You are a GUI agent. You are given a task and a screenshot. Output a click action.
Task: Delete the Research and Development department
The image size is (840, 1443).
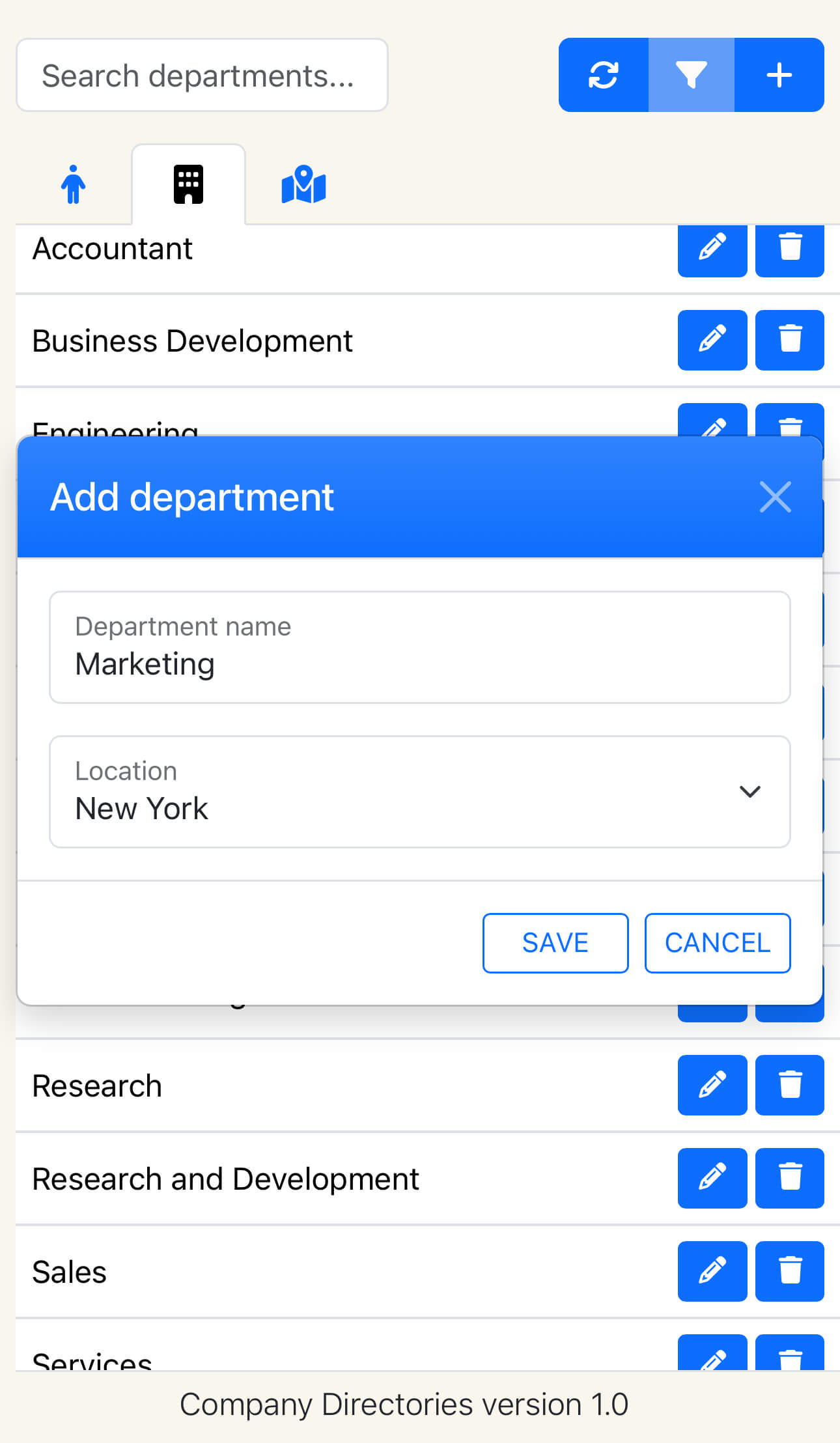click(x=789, y=1178)
